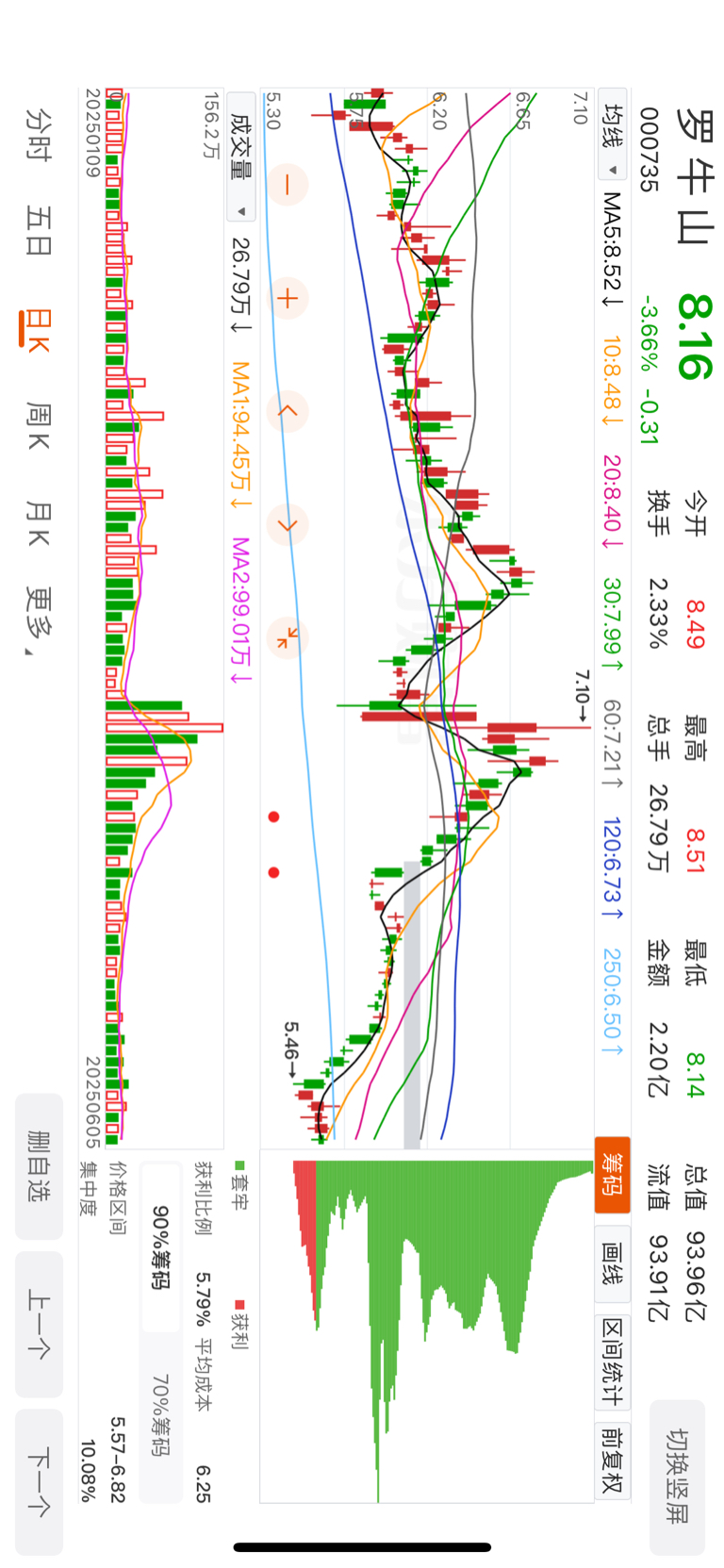Expand the 均线 indicator dropdown

[x=613, y=141]
